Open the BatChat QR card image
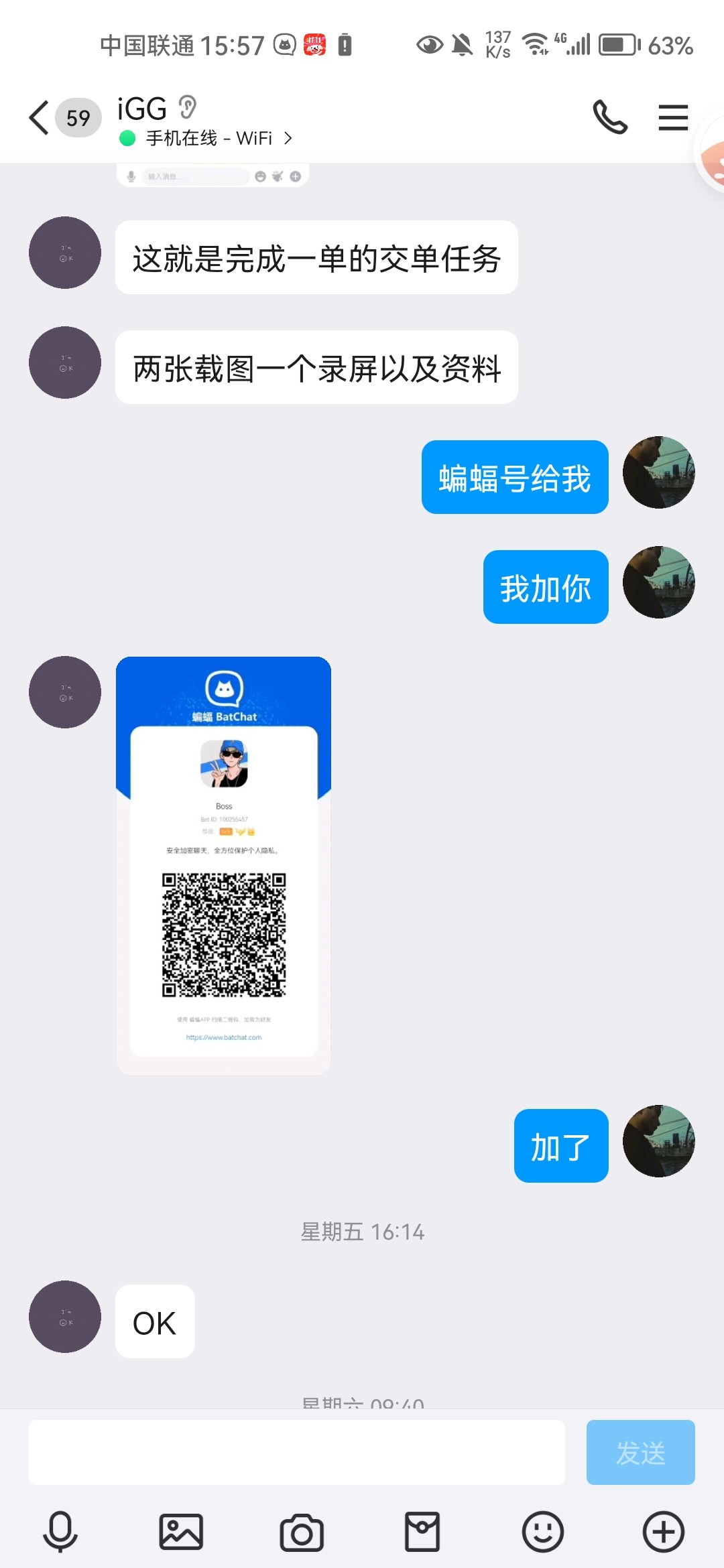The image size is (724, 1568). coord(223,866)
